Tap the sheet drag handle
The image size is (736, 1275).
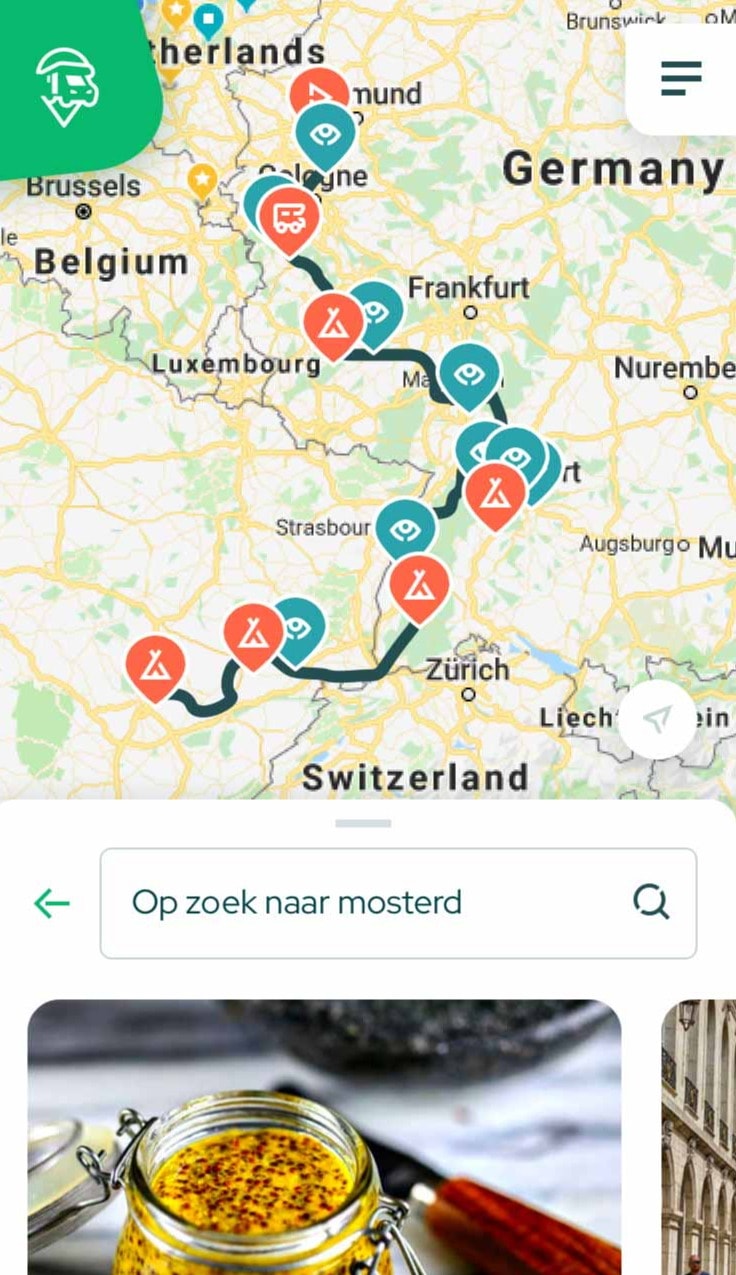[363, 824]
